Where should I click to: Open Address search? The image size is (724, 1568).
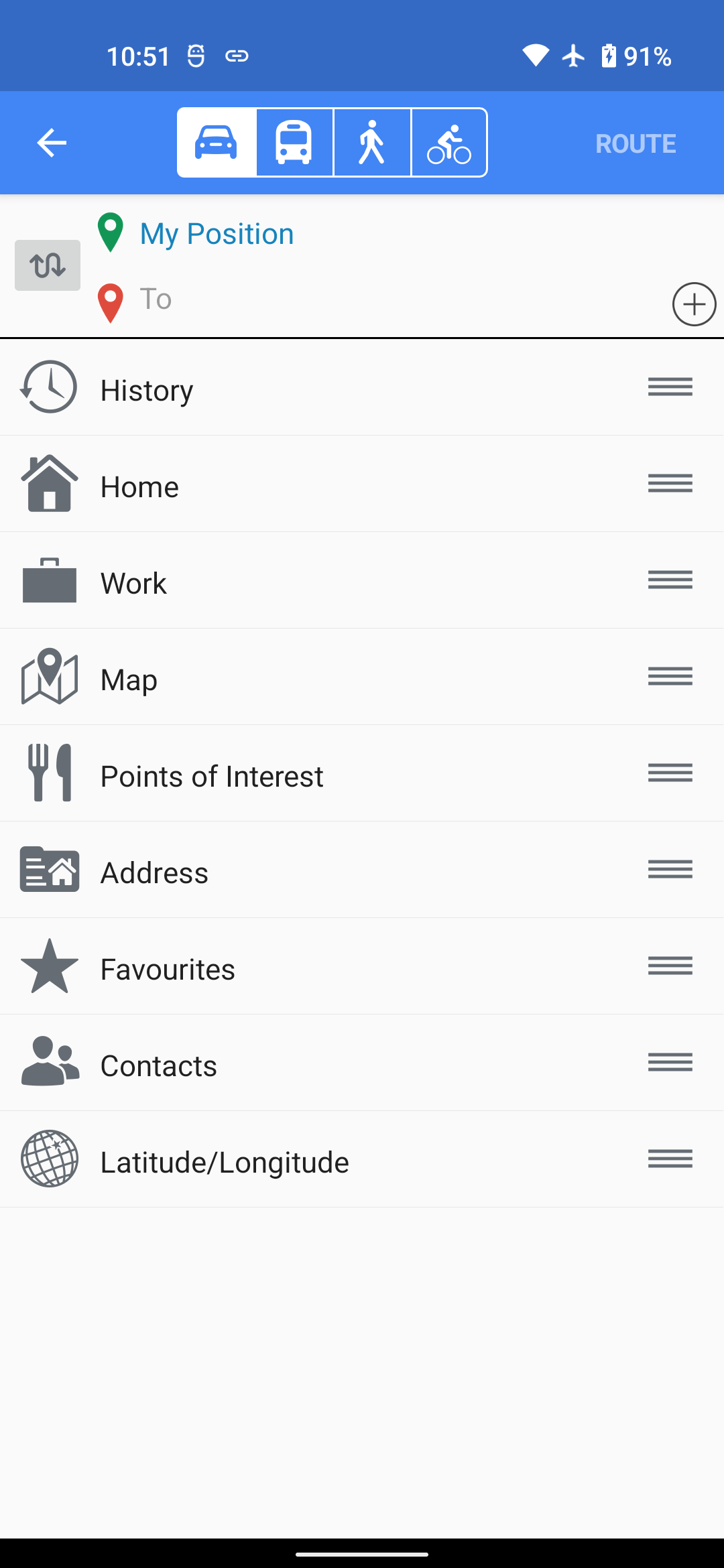[362, 870]
